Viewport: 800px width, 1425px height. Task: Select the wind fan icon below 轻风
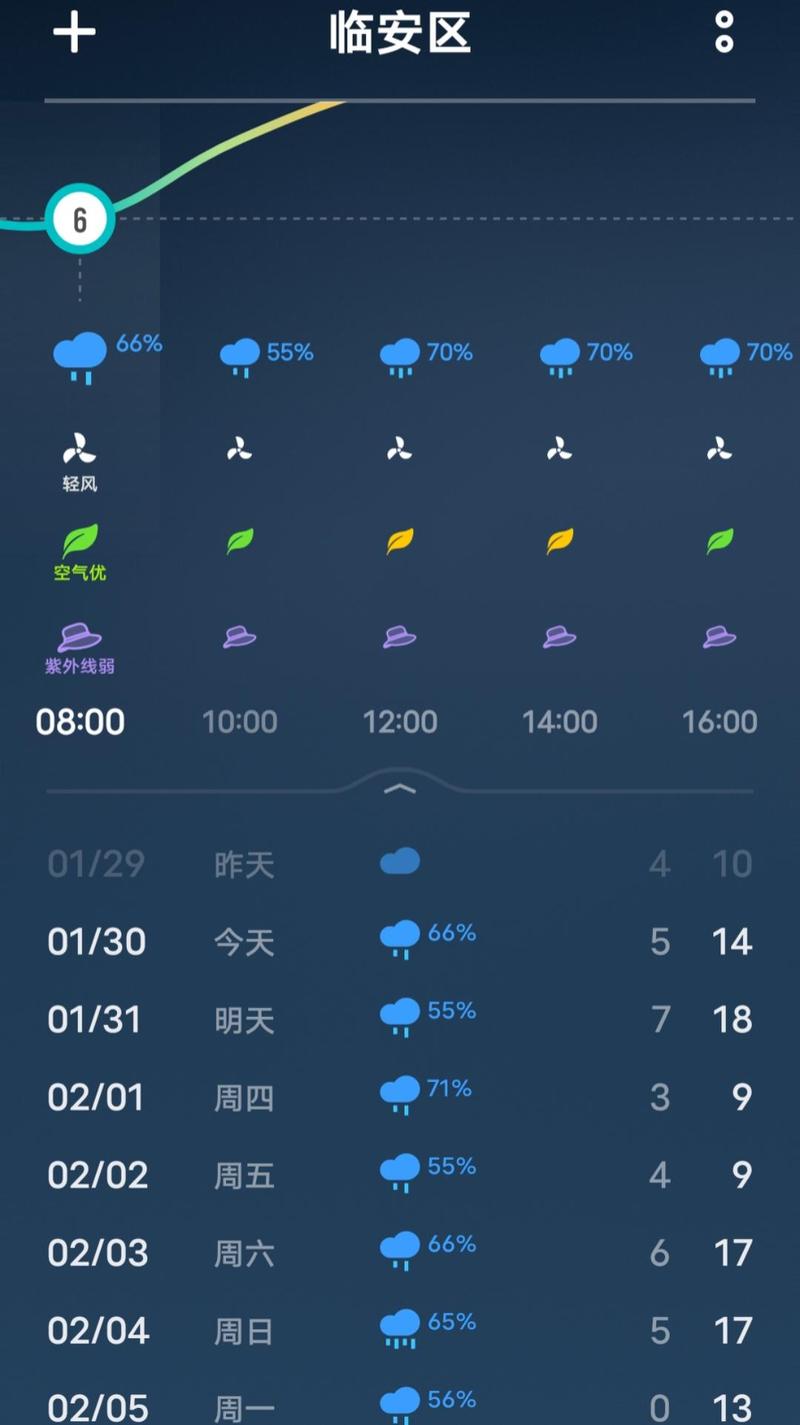(x=80, y=450)
